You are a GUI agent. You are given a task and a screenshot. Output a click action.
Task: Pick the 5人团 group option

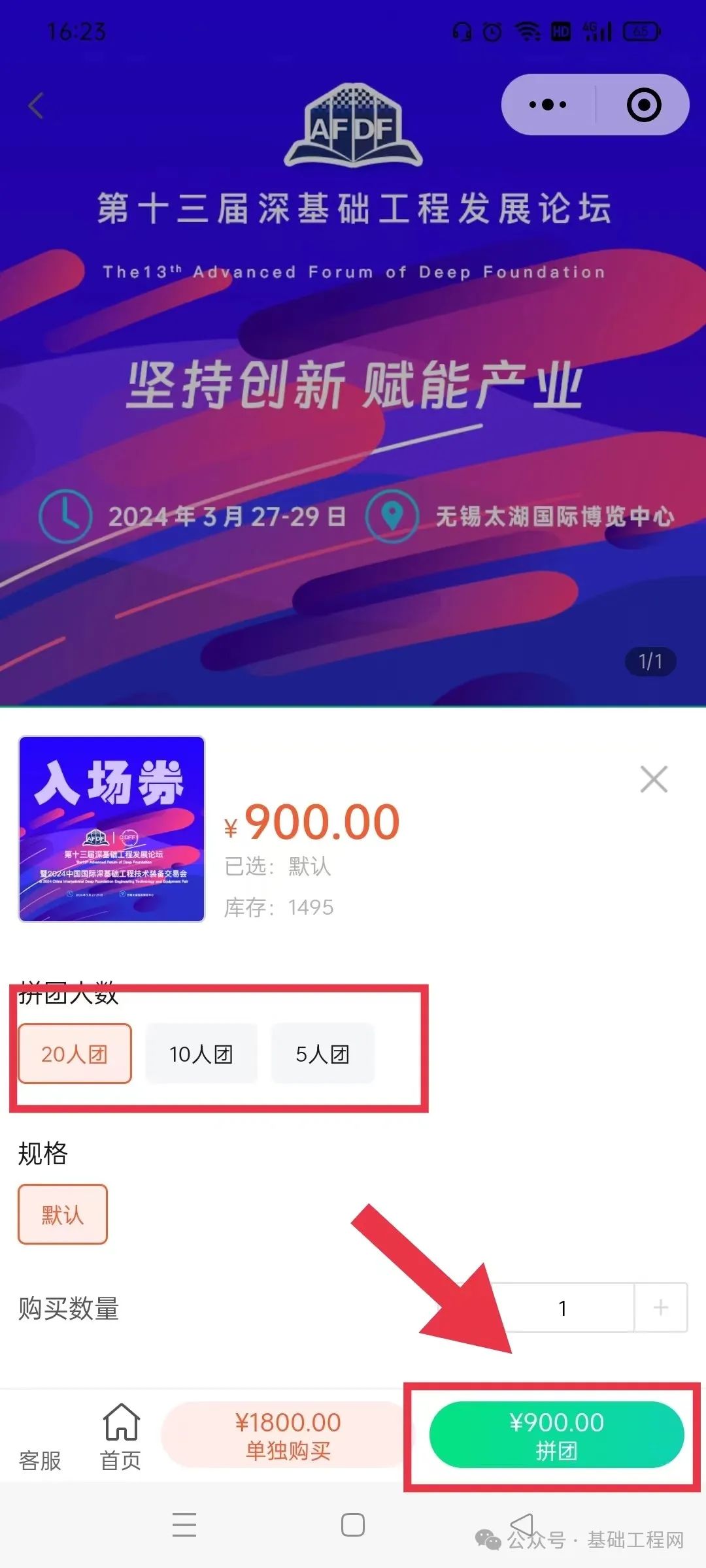[x=322, y=1053]
